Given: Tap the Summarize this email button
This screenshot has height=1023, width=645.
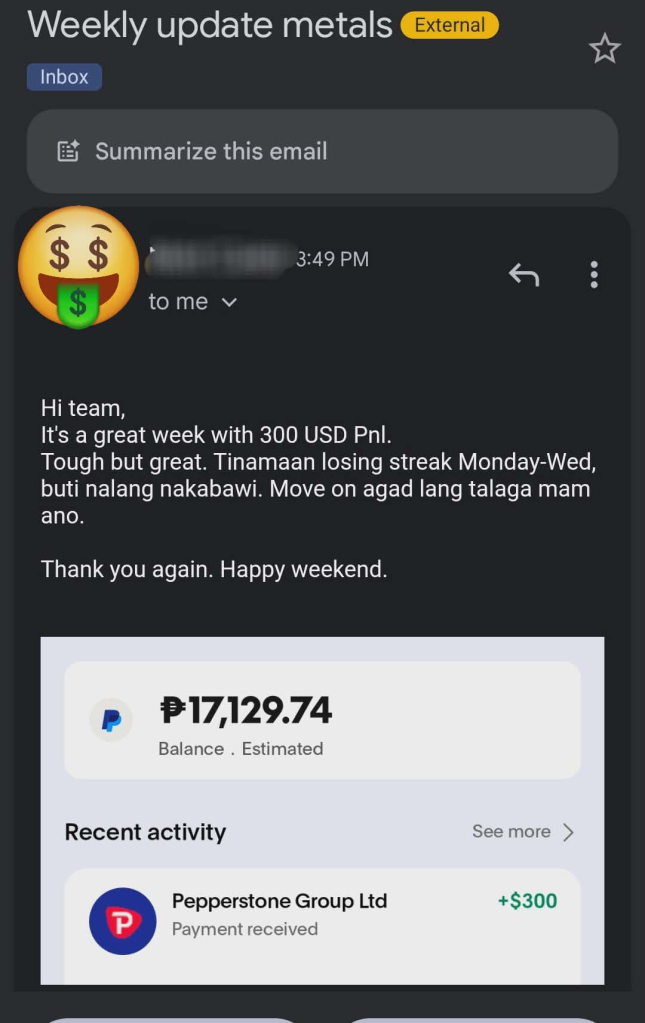Looking at the screenshot, I should [322, 151].
